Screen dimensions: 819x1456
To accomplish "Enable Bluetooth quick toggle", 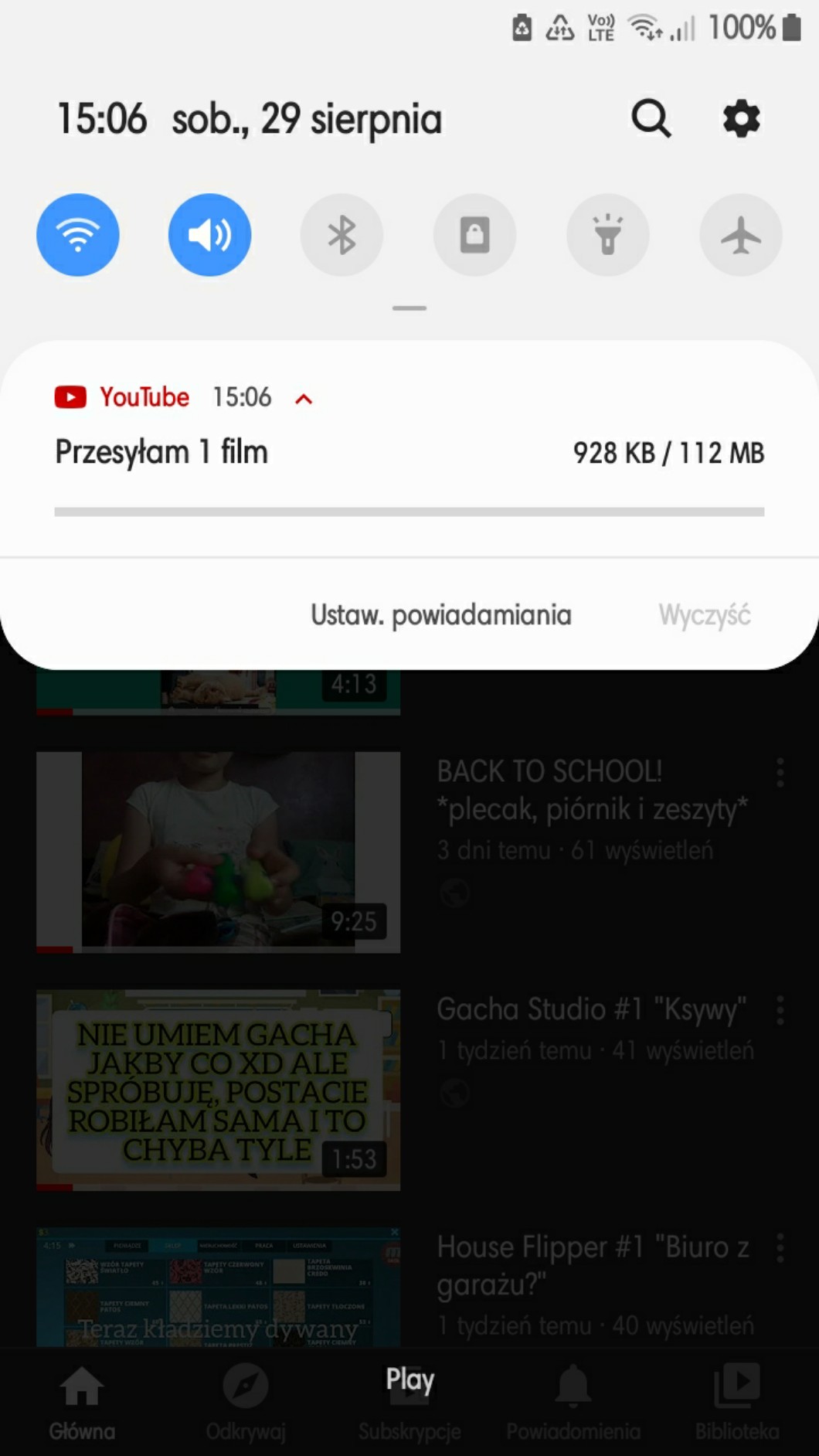I will (x=342, y=235).
